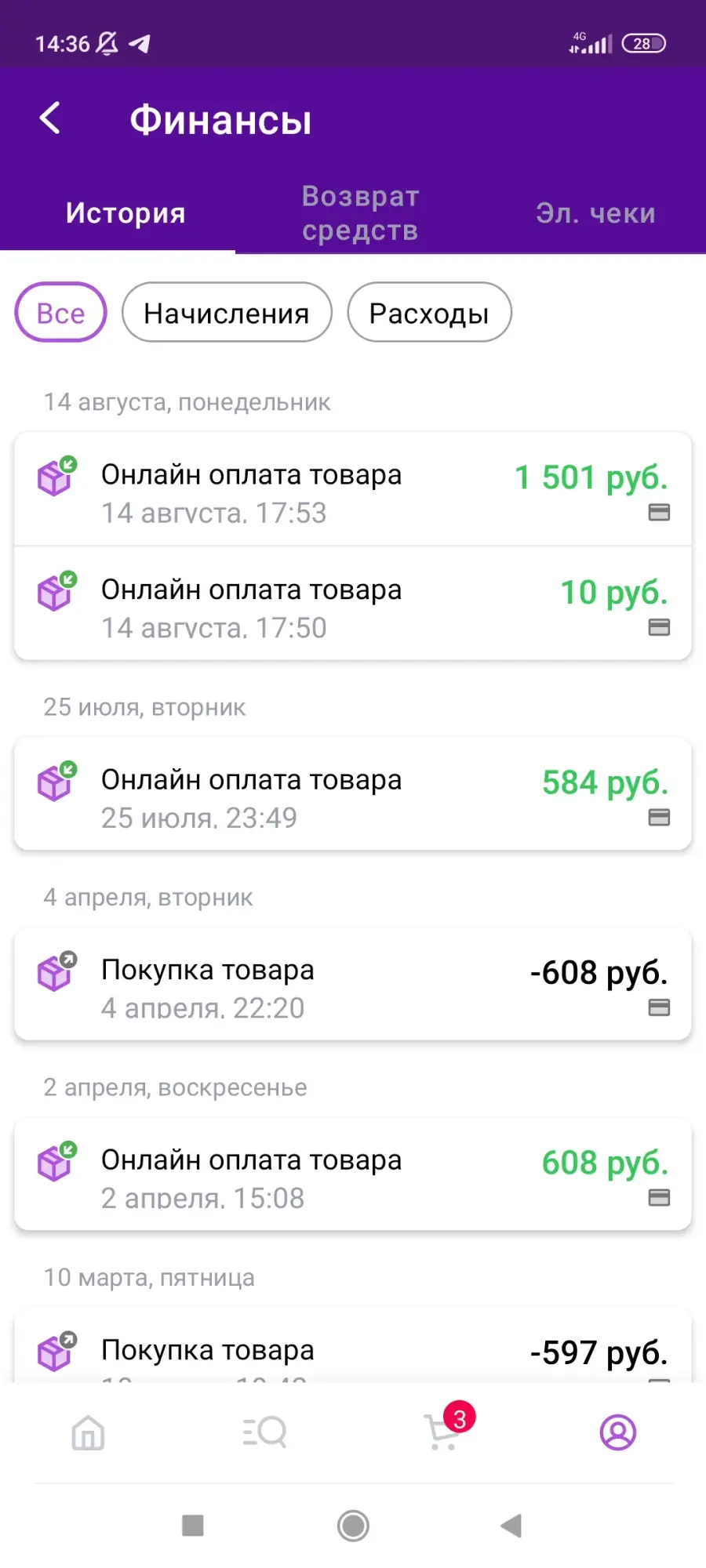Open the Эл. чеки tab
The width and height of the screenshot is (706, 1568).
pyautogui.click(x=595, y=213)
